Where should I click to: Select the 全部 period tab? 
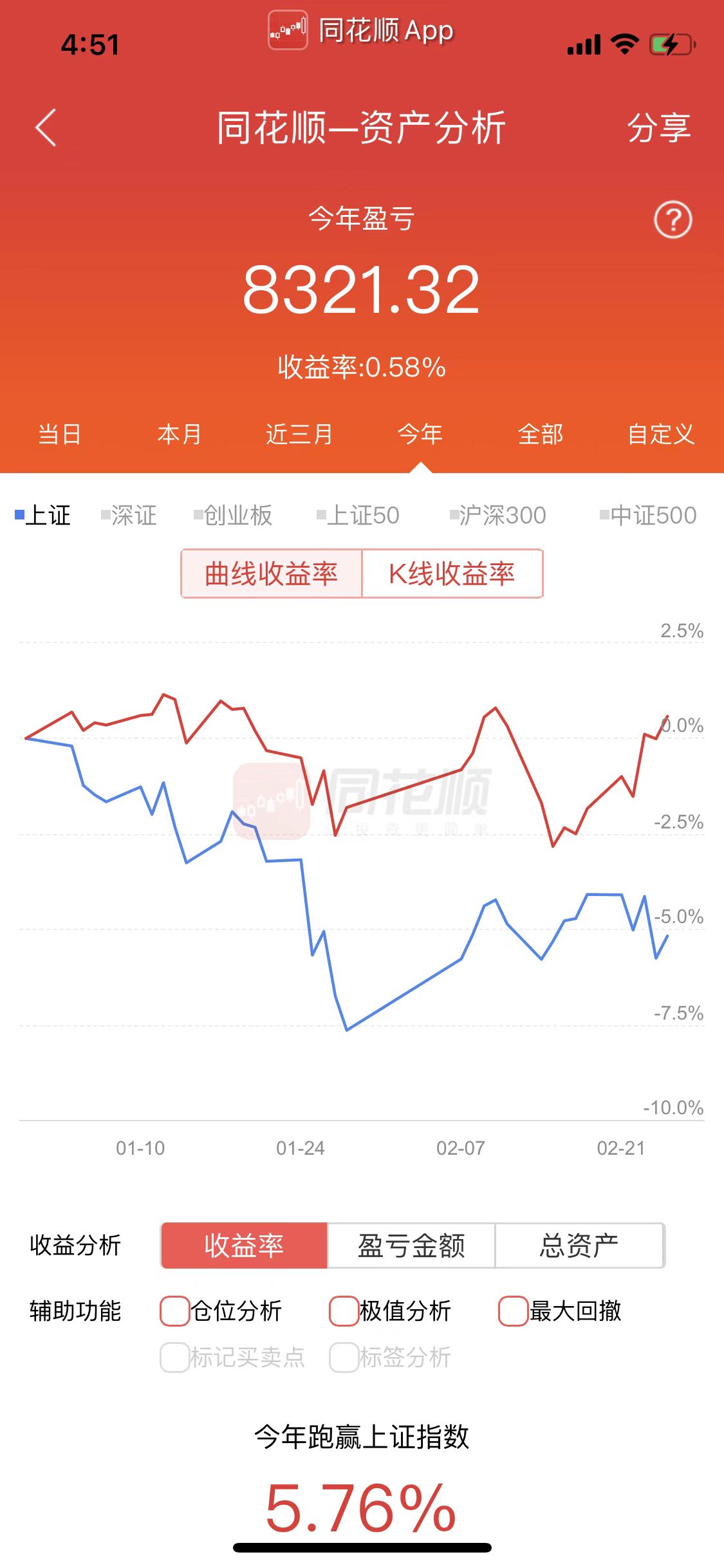[x=541, y=434]
